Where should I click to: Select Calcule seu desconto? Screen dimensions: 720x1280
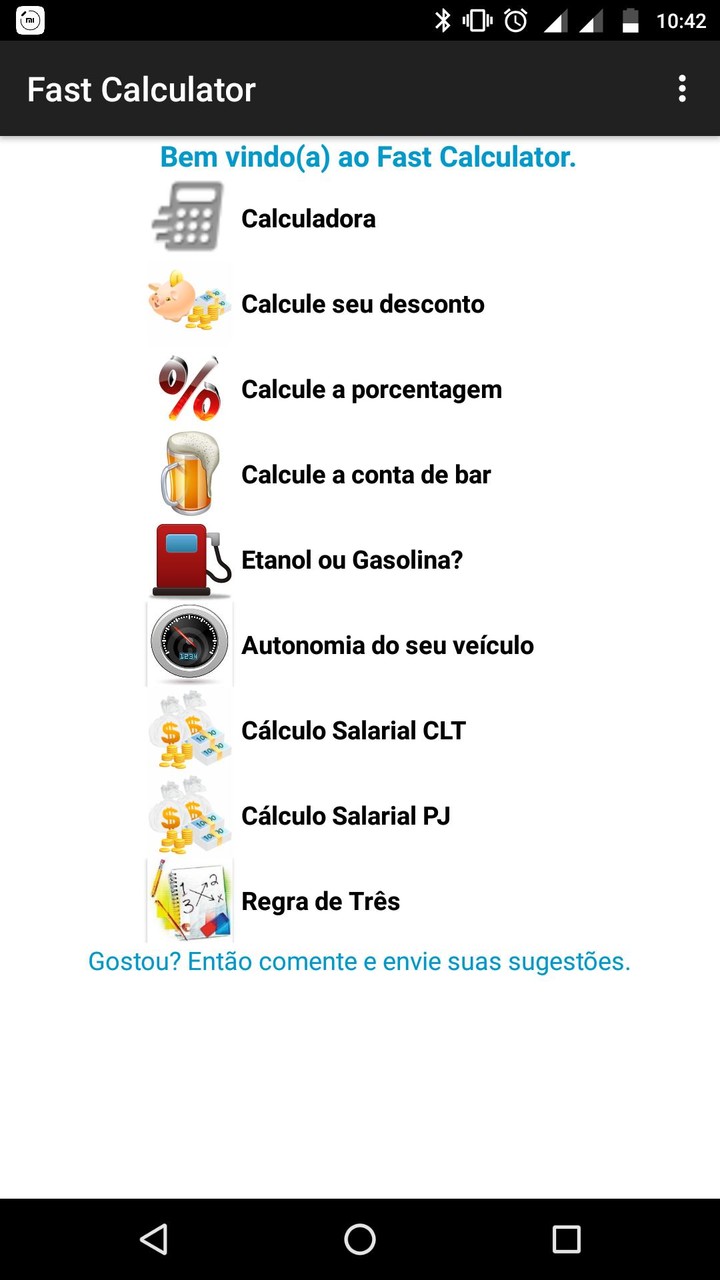(362, 304)
